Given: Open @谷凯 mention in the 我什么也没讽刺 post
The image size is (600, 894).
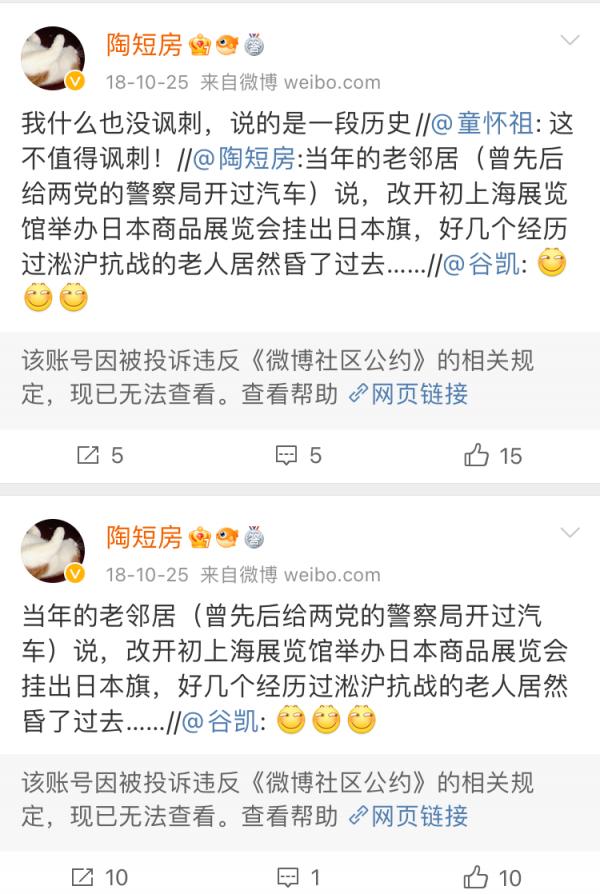Looking at the screenshot, I should (x=492, y=265).
